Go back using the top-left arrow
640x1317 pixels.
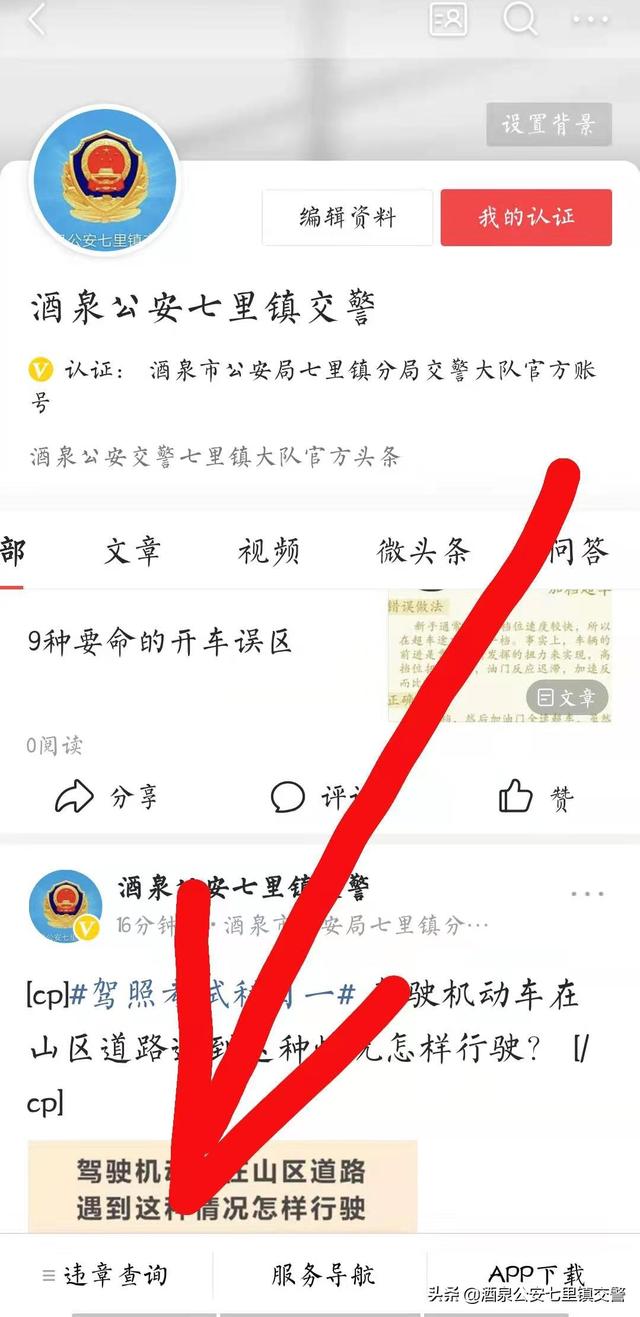coord(37,19)
